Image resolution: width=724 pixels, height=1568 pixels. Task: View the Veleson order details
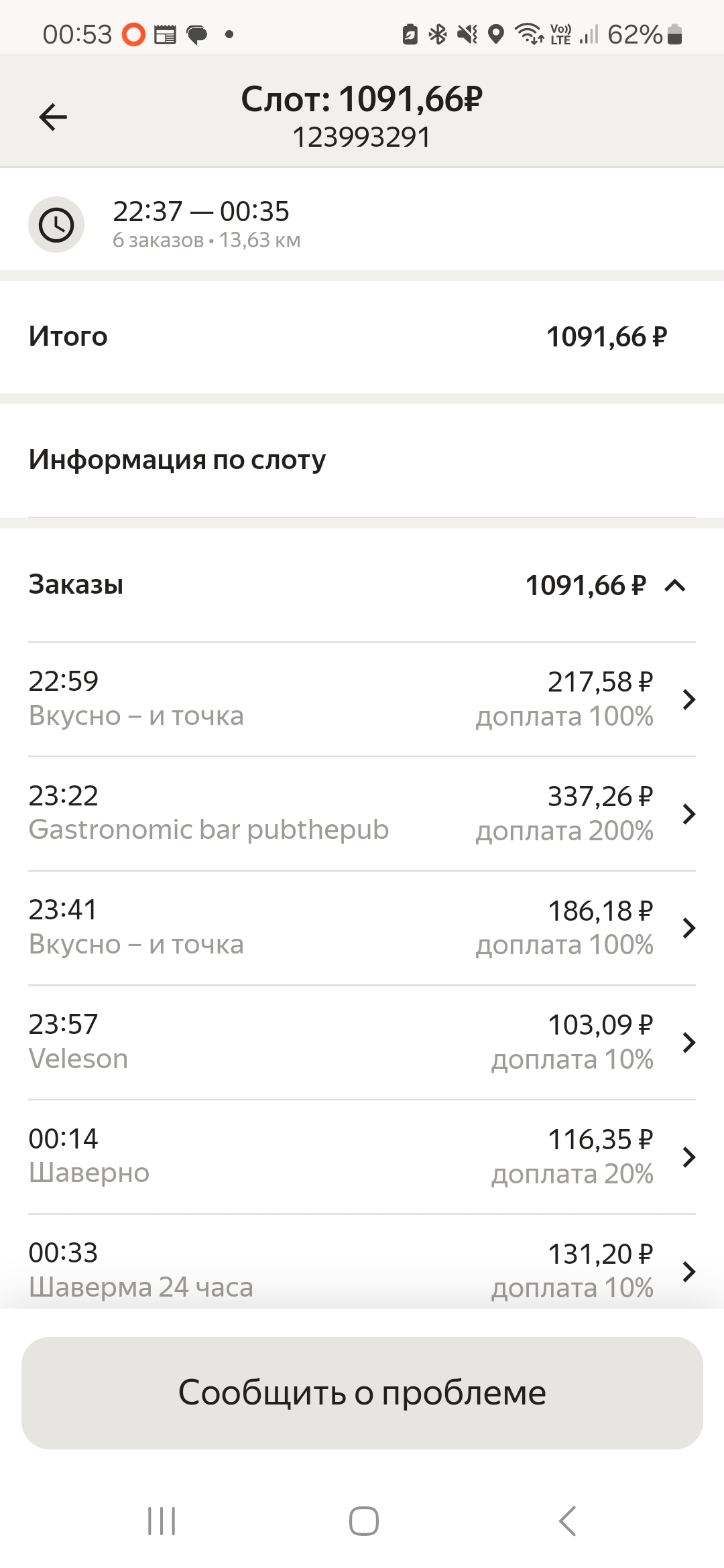[362, 1042]
